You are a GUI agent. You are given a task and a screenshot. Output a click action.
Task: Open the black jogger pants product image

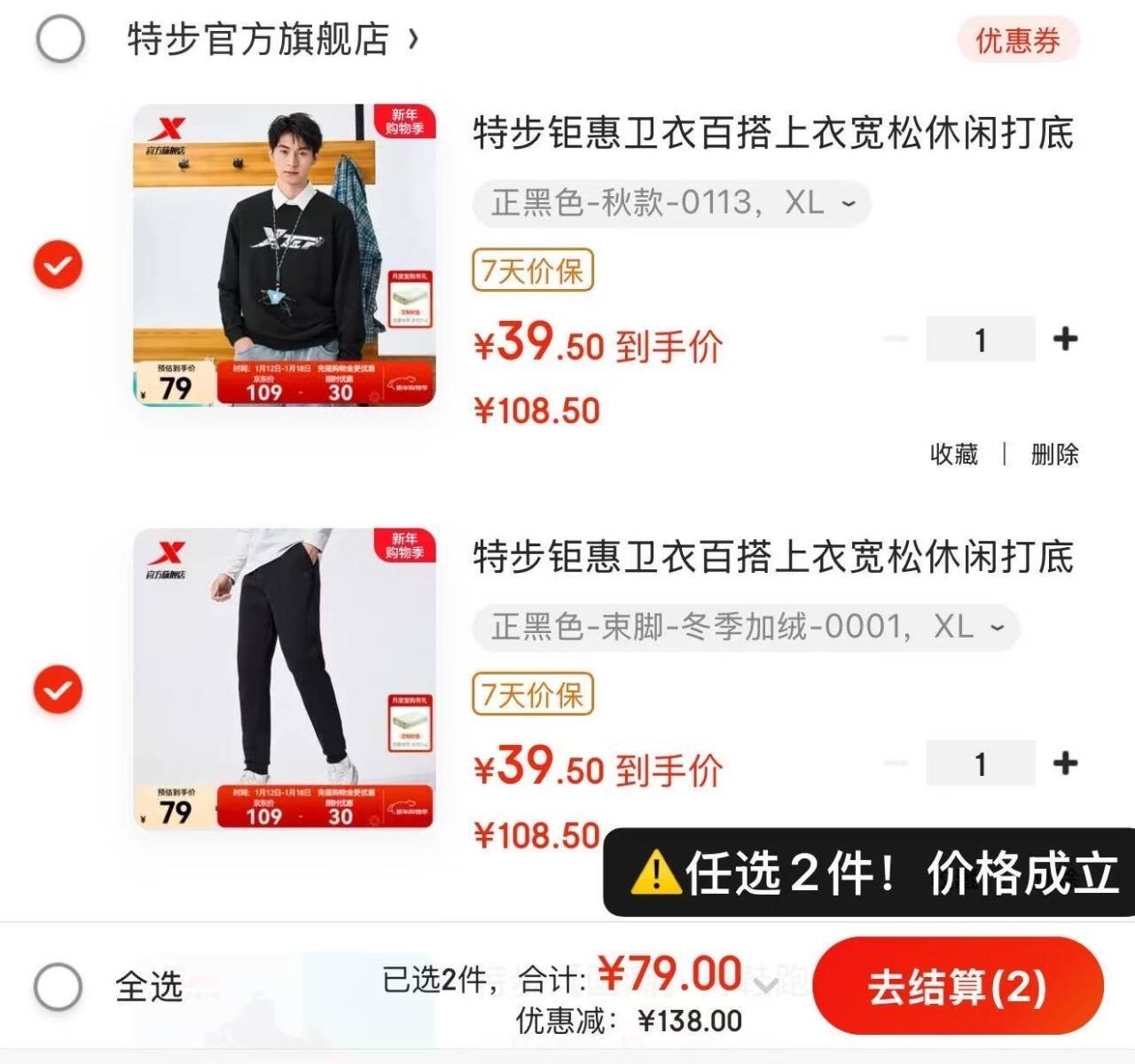coord(284,679)
